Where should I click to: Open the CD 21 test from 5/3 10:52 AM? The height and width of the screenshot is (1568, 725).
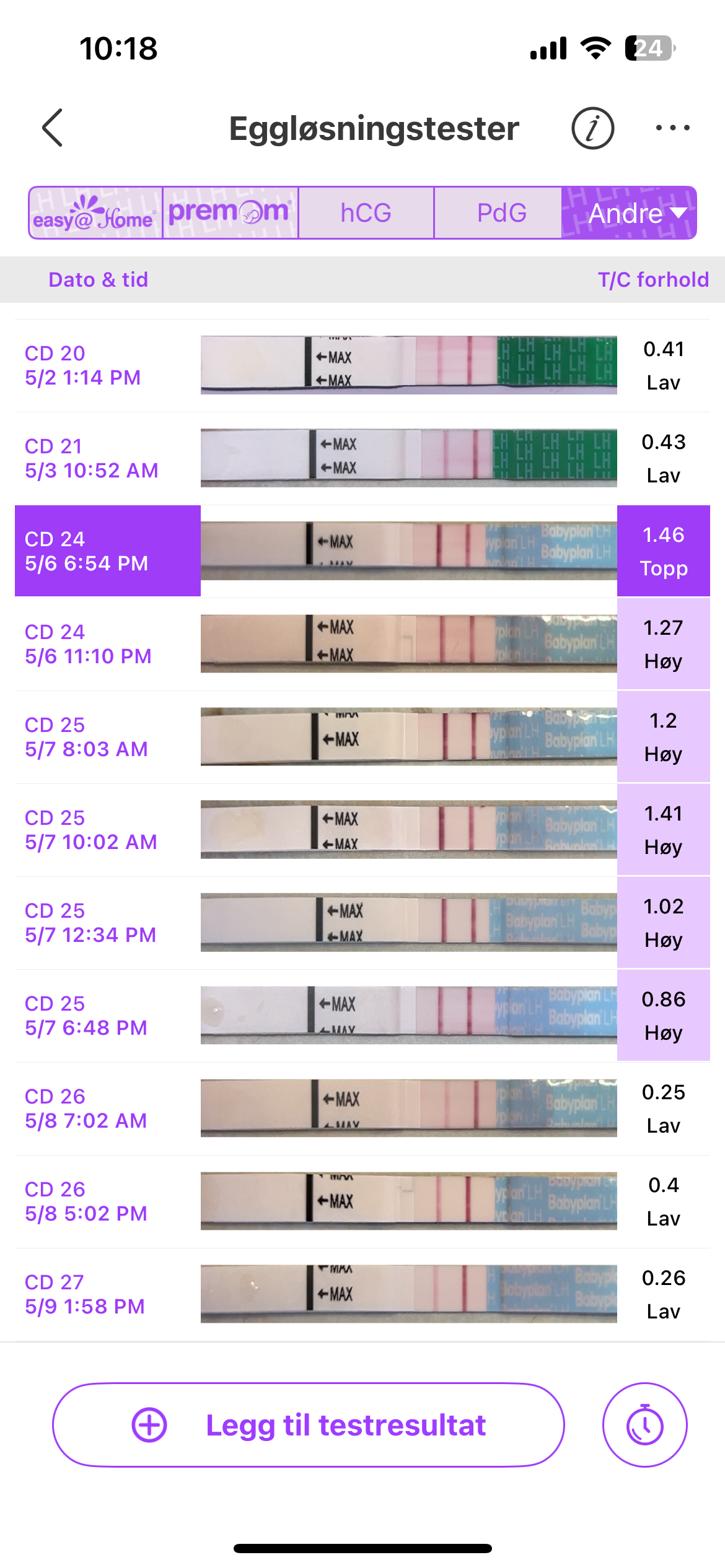(x=362, y=458)
